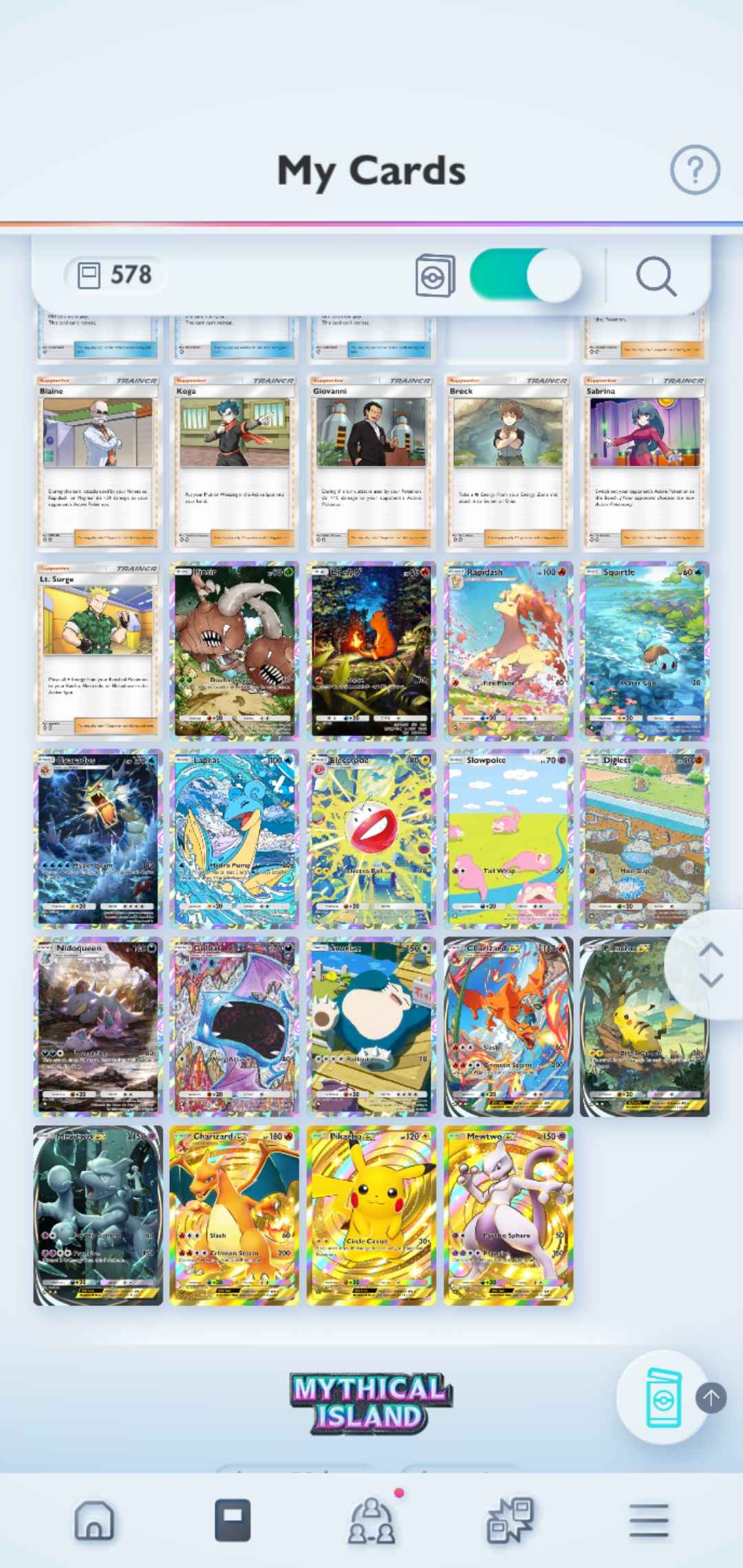Open the Sabrina trainer card

645,462
